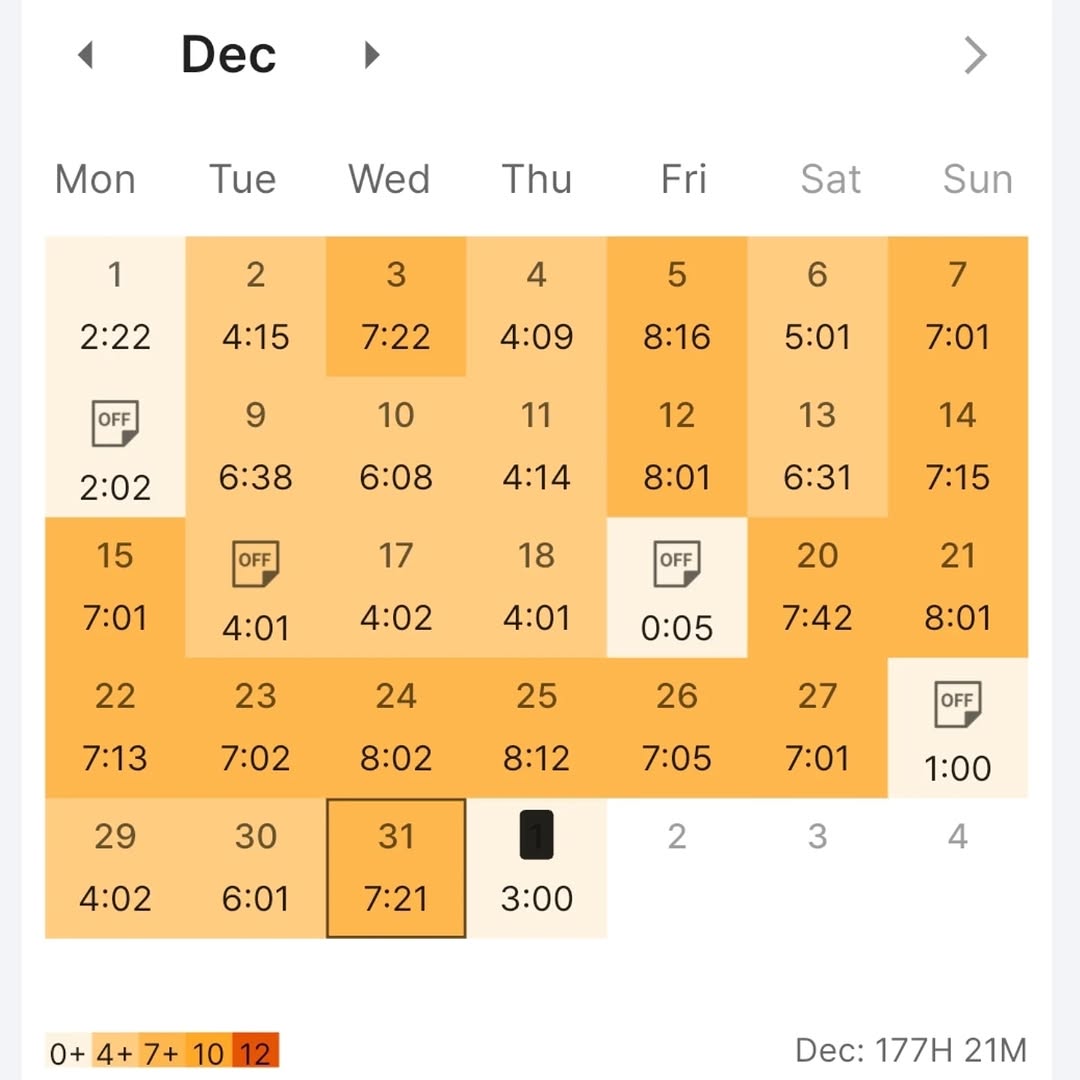Go to the previous month
Screen dimensions: 1080x1080
tap(86, 55)
